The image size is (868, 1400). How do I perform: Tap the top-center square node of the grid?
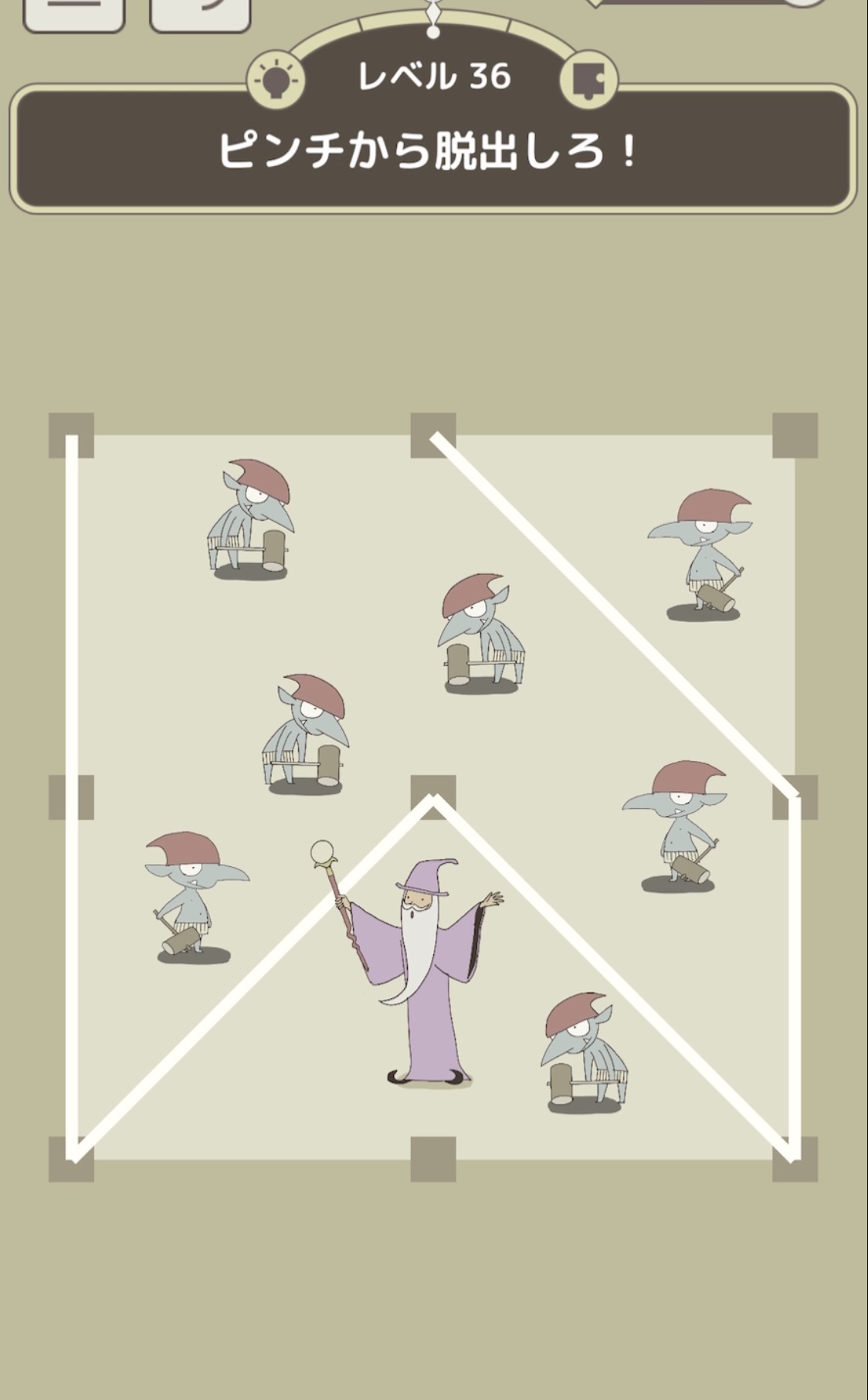pos(433,436)
